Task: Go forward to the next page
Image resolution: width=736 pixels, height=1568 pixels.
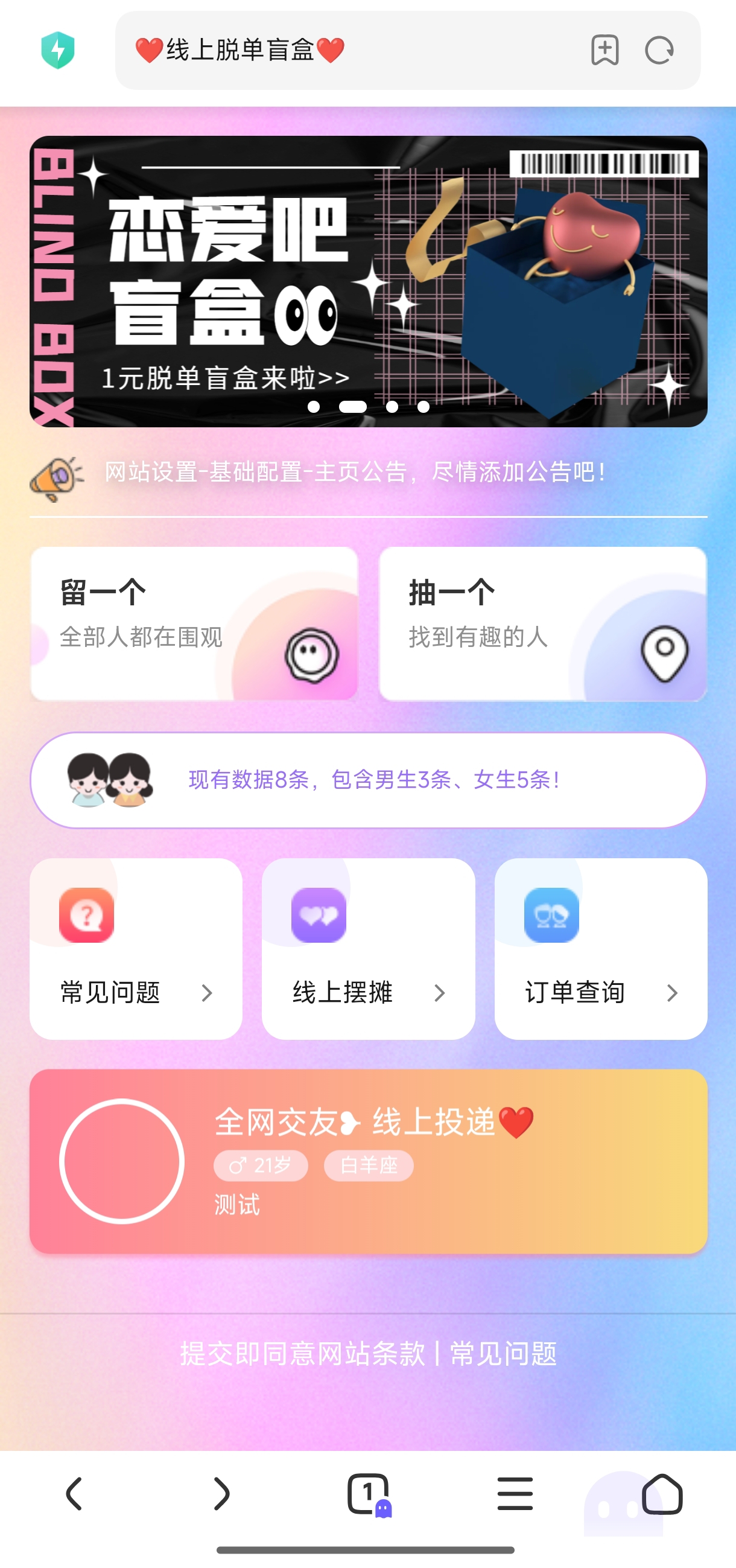Action: click(x=221, y=1493)
